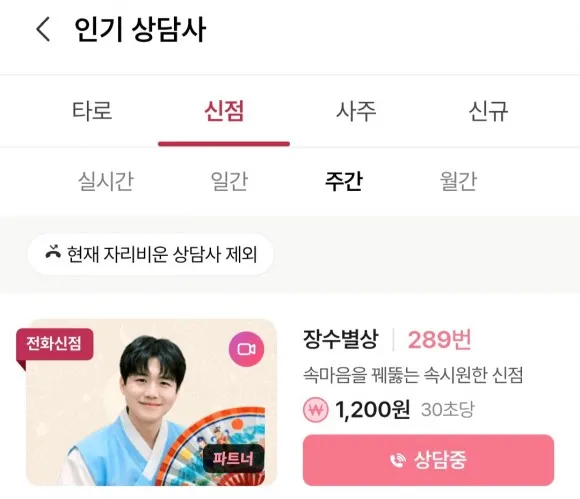Tap the video icon on 장수별상 card

pos(246,349)
